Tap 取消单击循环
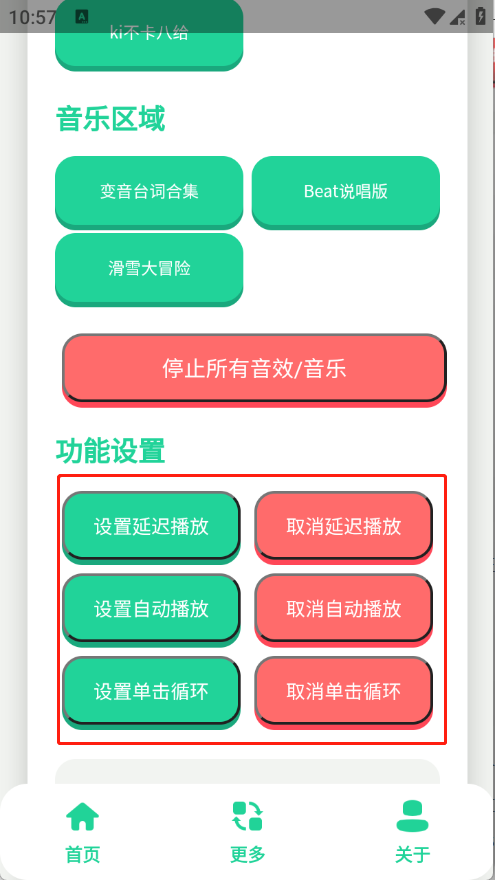The height and width of the screenshot is (880, 495). click(343, 692)
